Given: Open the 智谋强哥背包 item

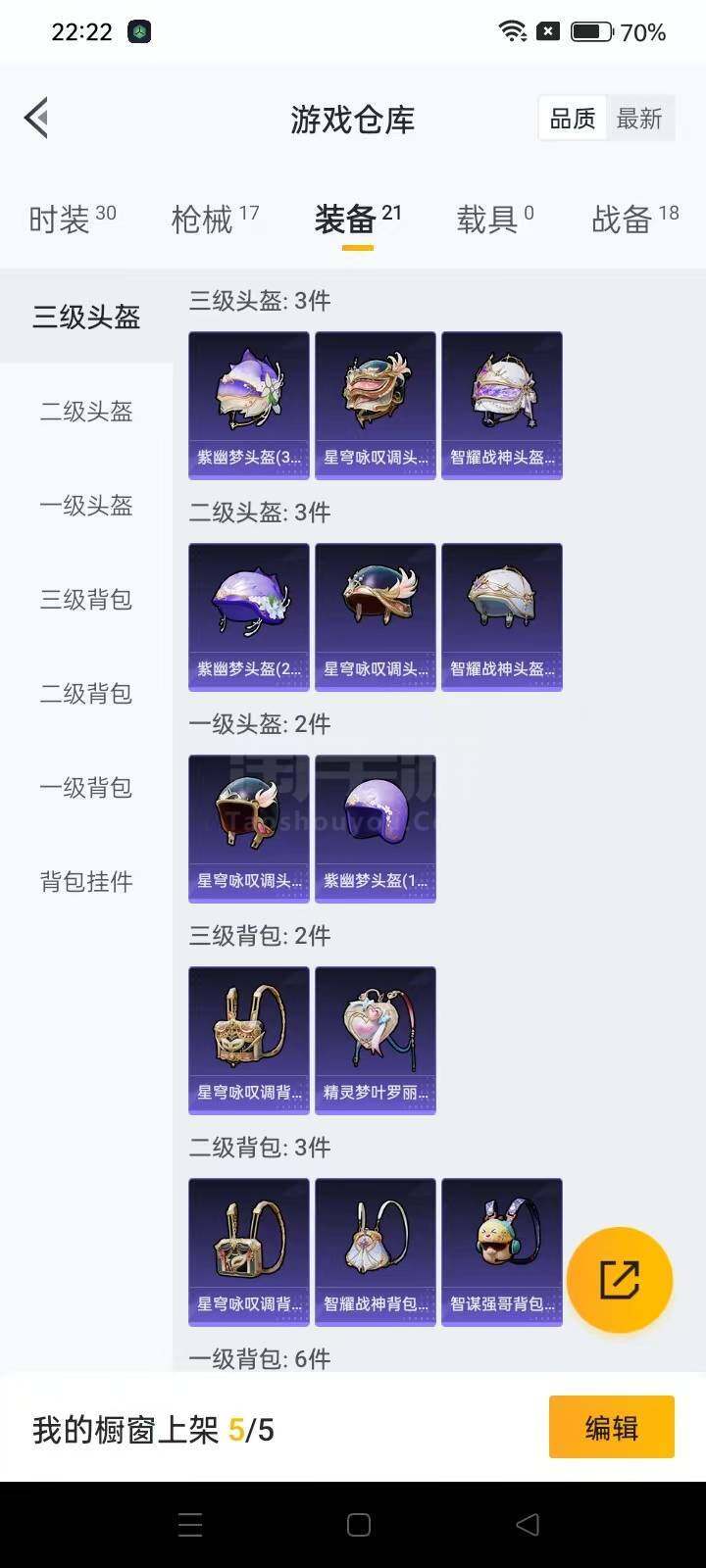Looking at the screenshot, I should click(x=502, y=1251).
